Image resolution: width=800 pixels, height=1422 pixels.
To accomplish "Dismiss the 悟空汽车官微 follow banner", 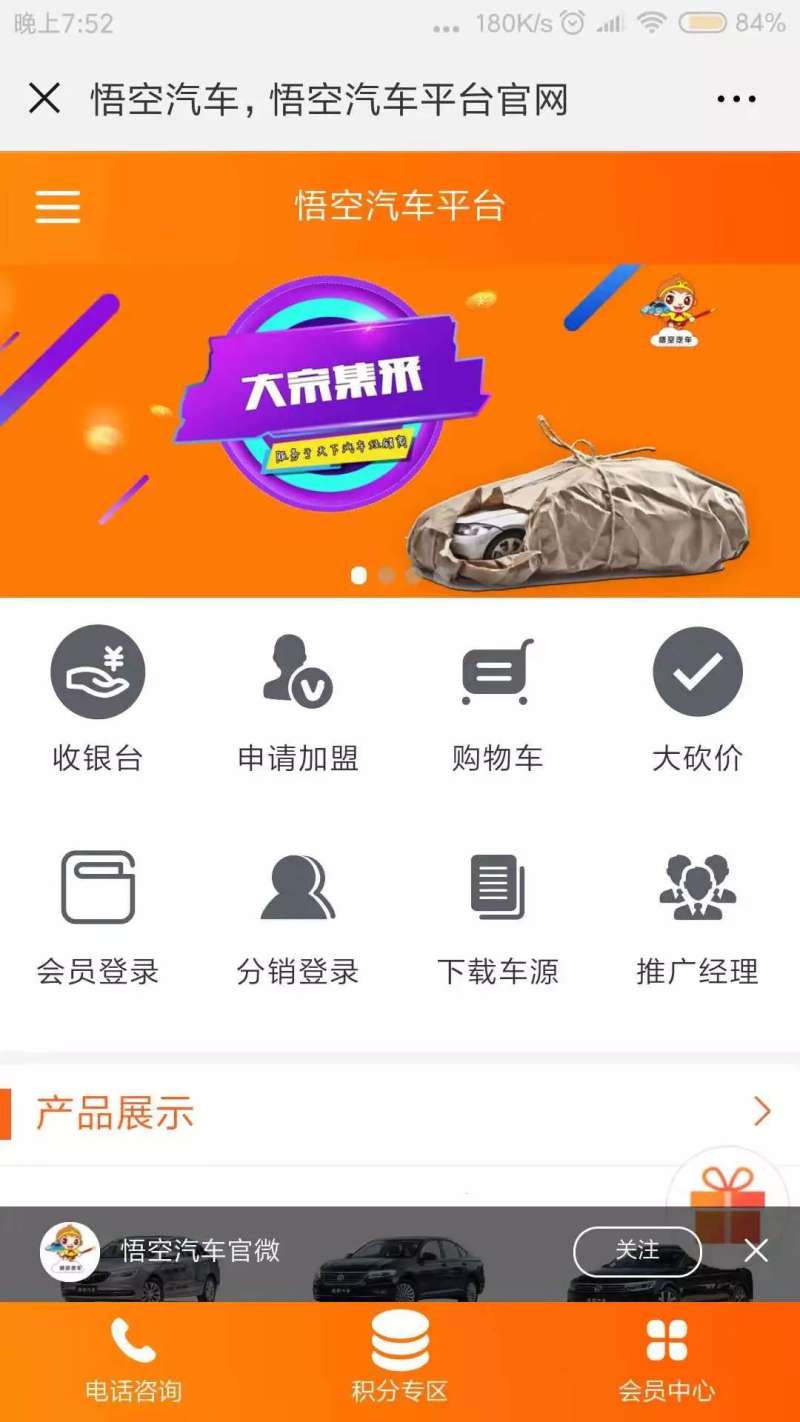I will coord(756,1251).
